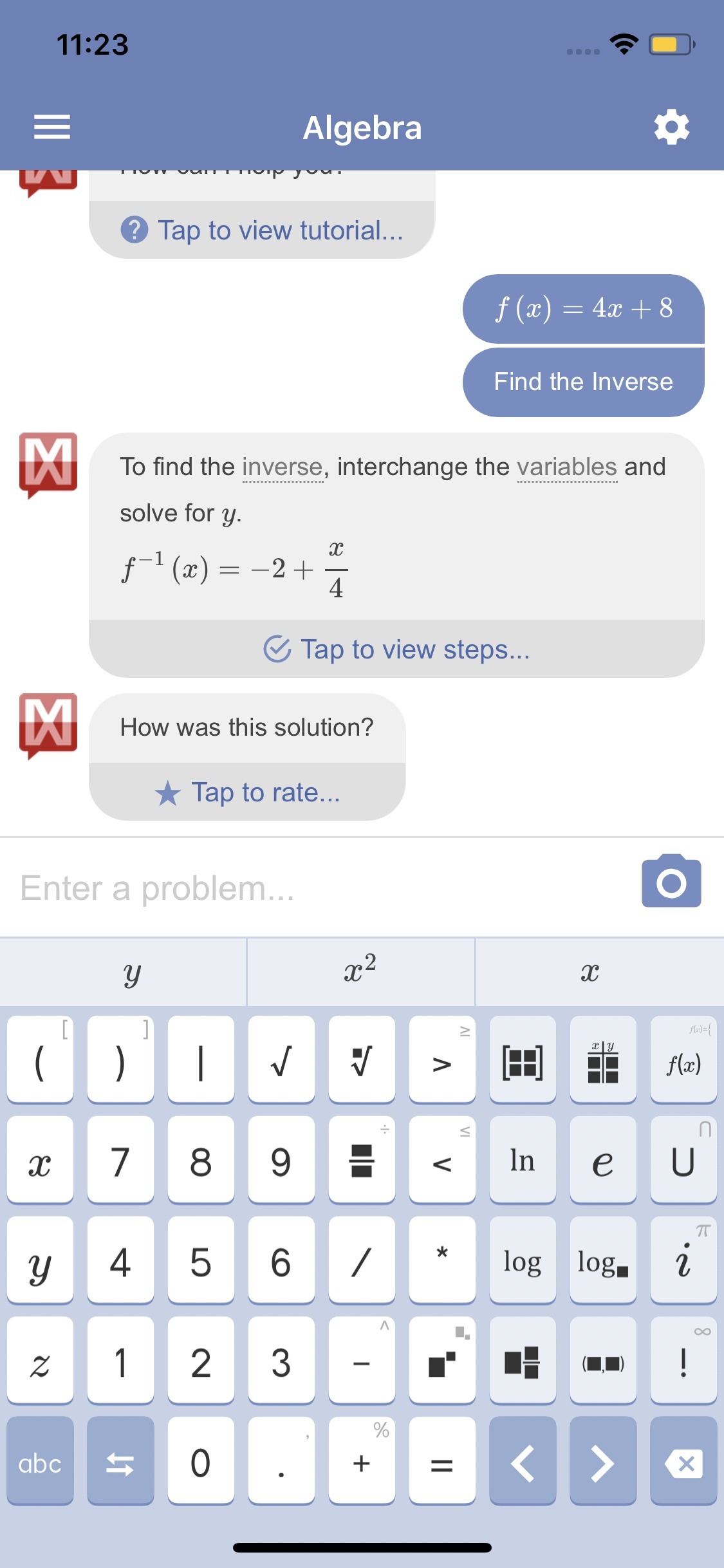Insert the natural log ln key

pos(522,1161)
